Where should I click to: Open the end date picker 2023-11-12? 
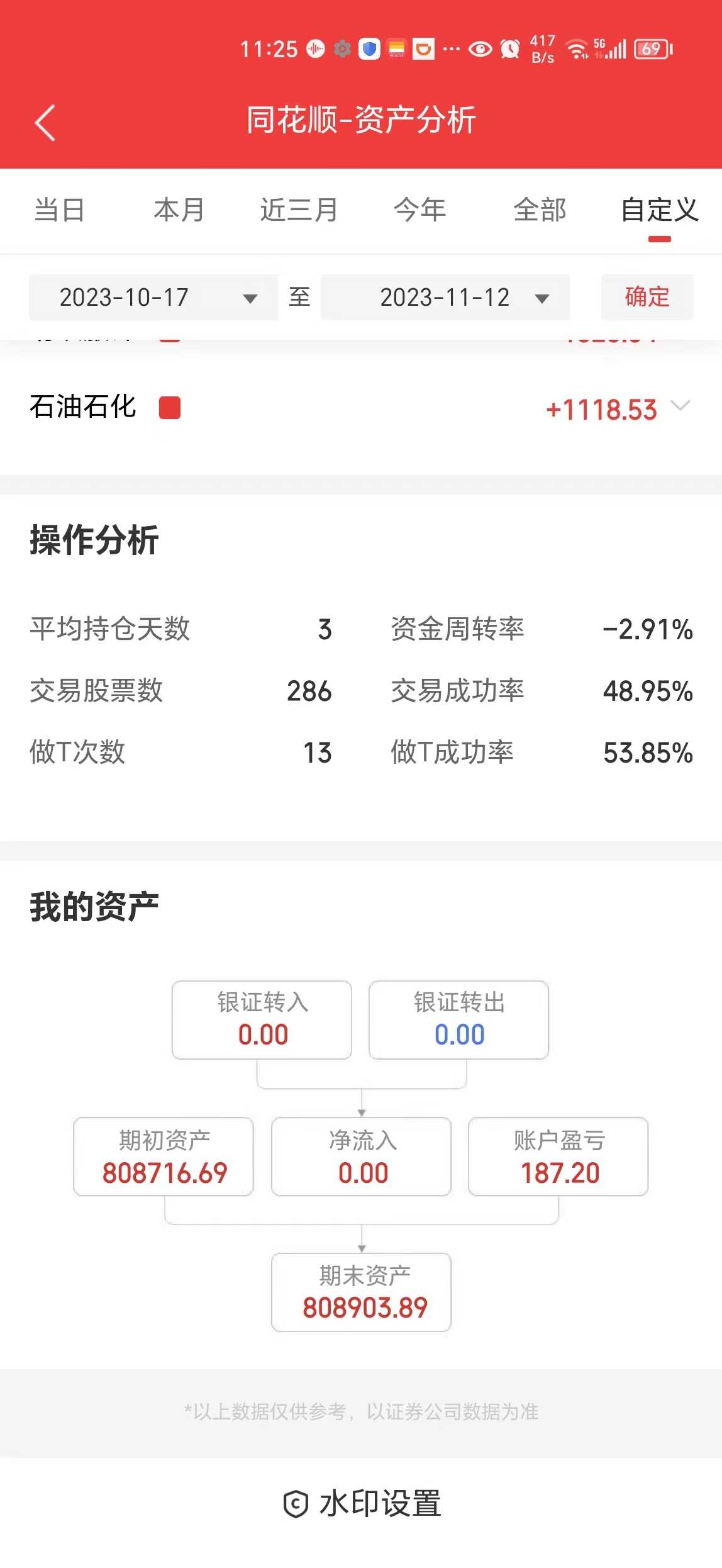445,298
